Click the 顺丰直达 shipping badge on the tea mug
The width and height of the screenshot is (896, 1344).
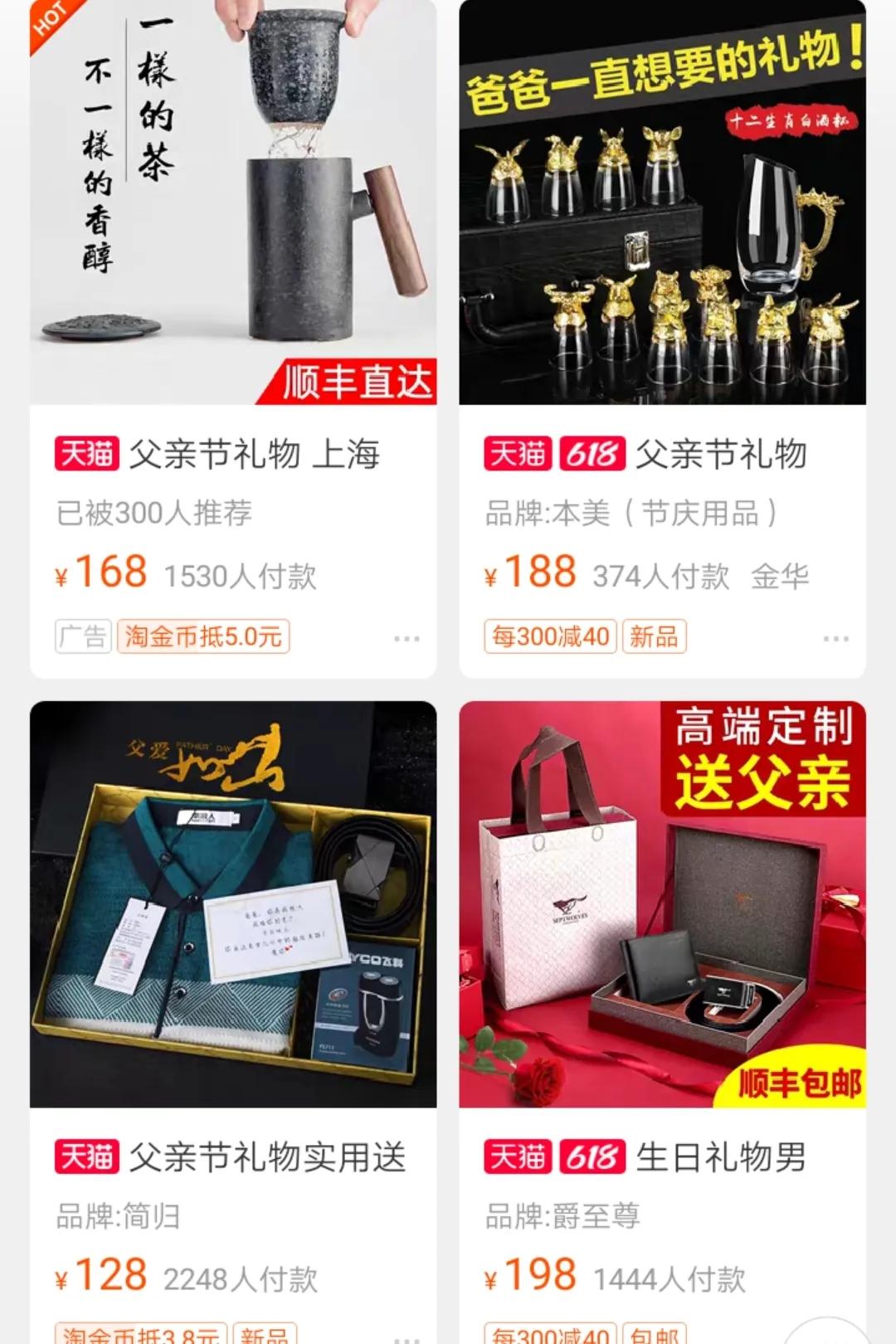coord(352,381)
